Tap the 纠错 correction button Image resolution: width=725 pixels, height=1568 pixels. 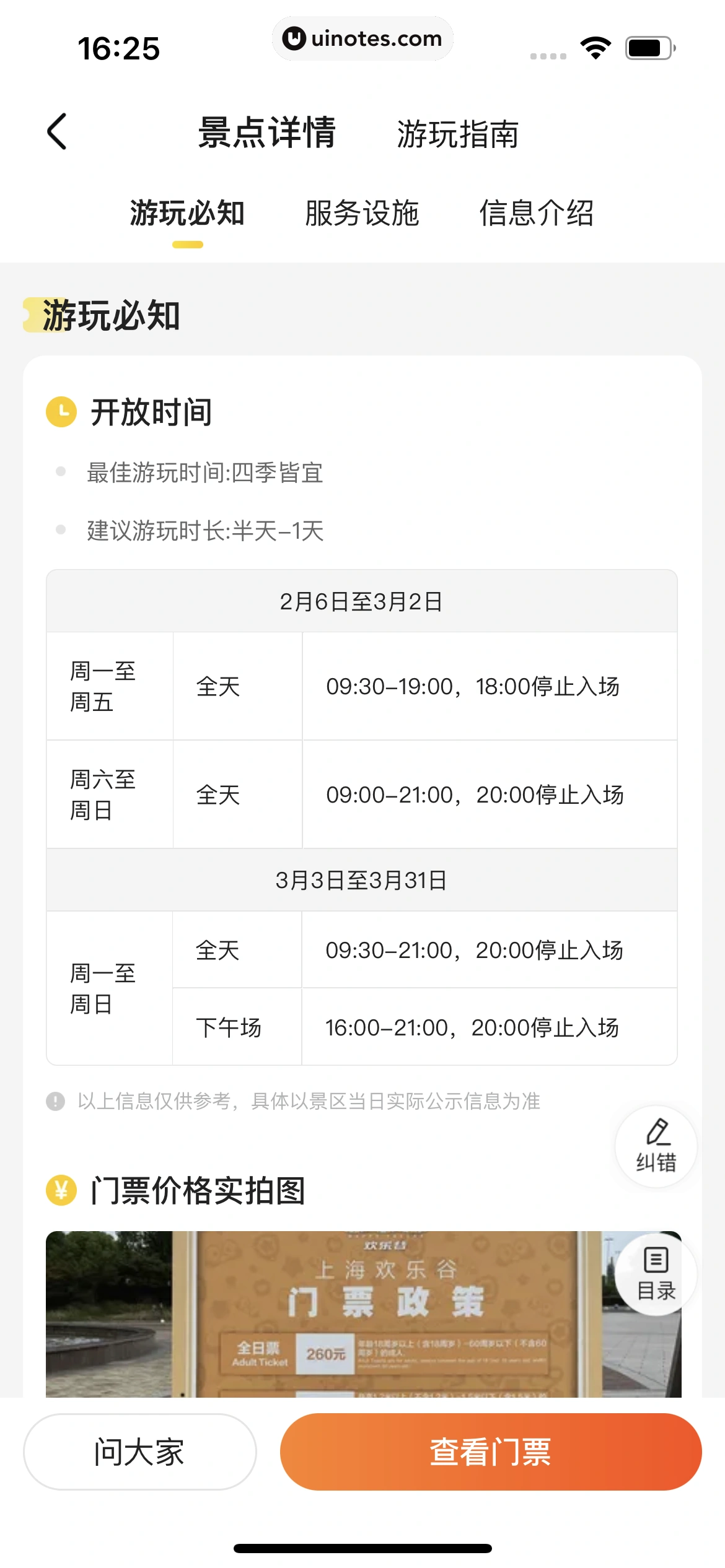[656, 1146]
